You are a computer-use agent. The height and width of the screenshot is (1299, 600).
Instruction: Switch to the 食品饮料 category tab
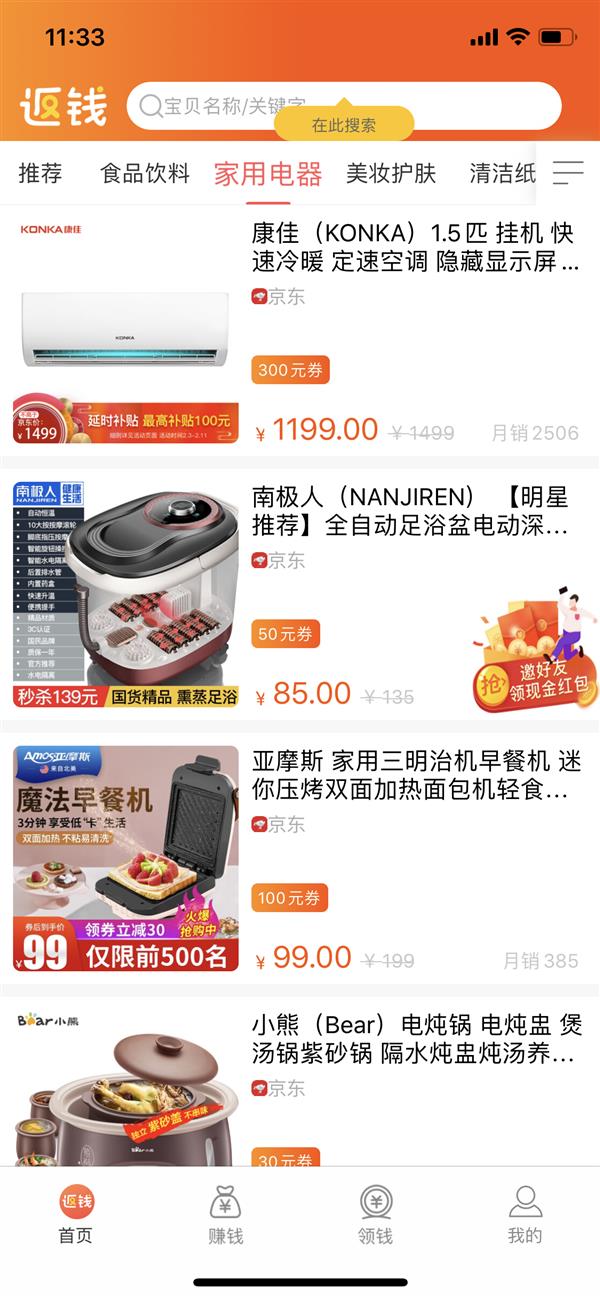[145, 173]
